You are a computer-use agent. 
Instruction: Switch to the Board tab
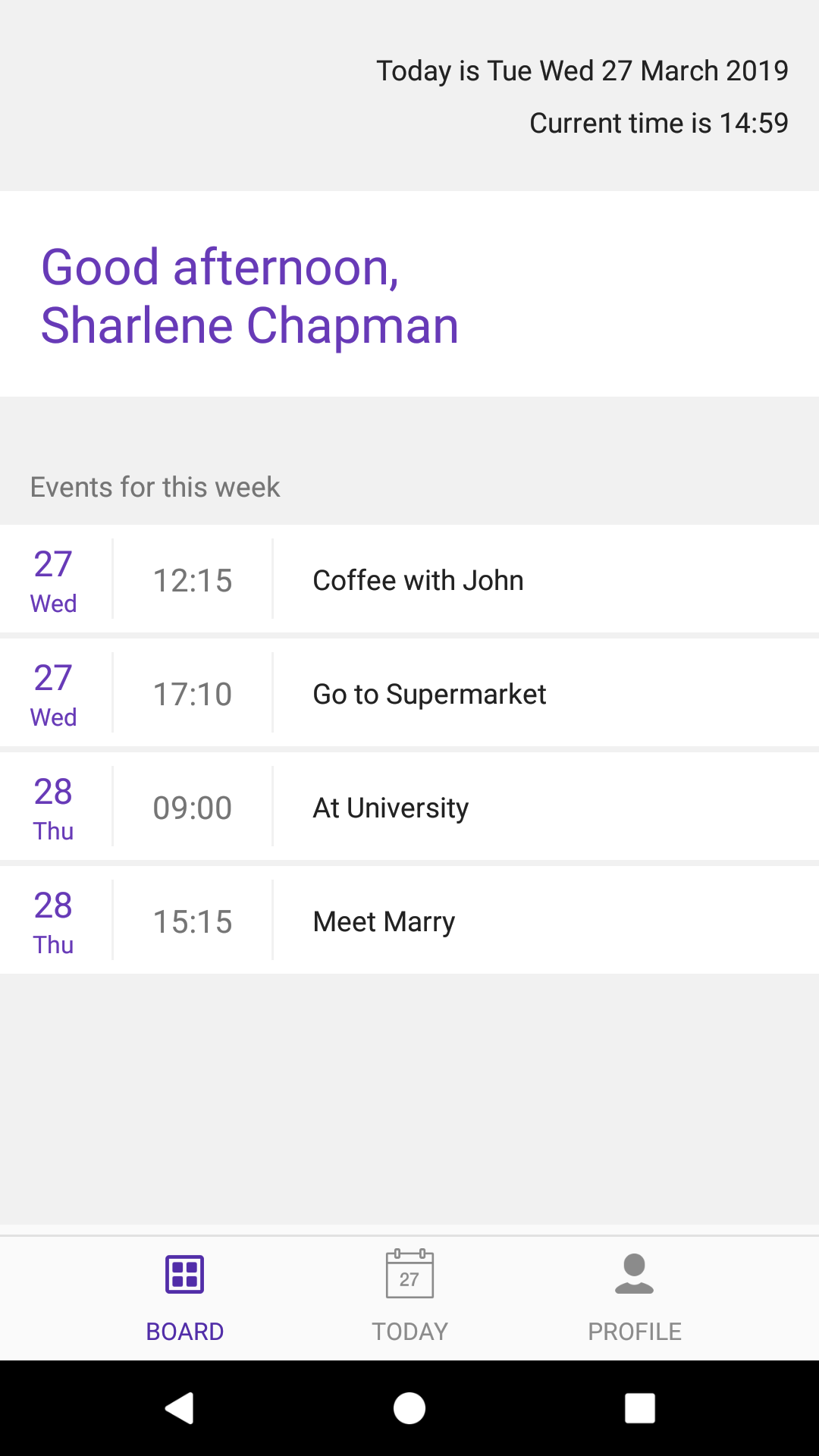click(x=184, y=1298)
